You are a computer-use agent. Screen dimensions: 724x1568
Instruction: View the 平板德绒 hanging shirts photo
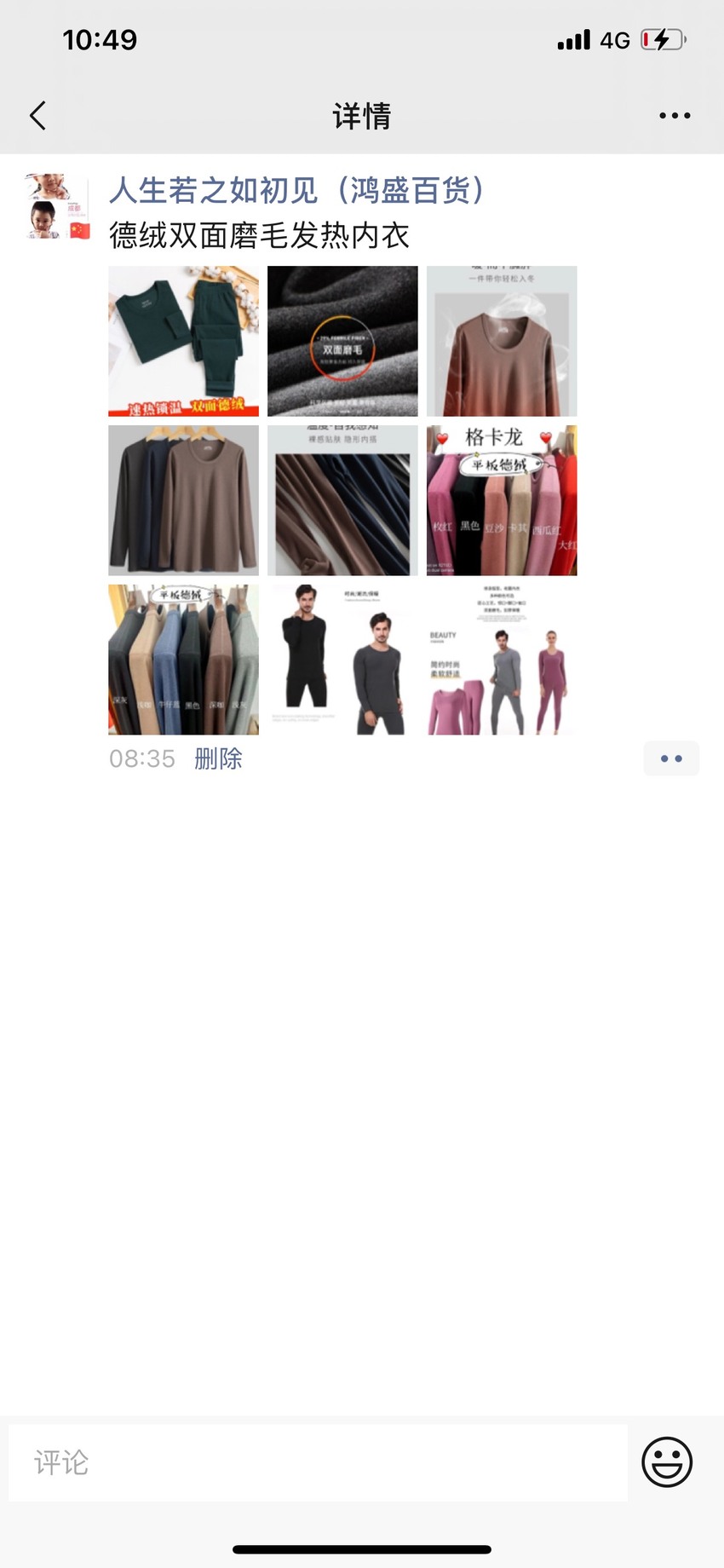pos(183,660)
